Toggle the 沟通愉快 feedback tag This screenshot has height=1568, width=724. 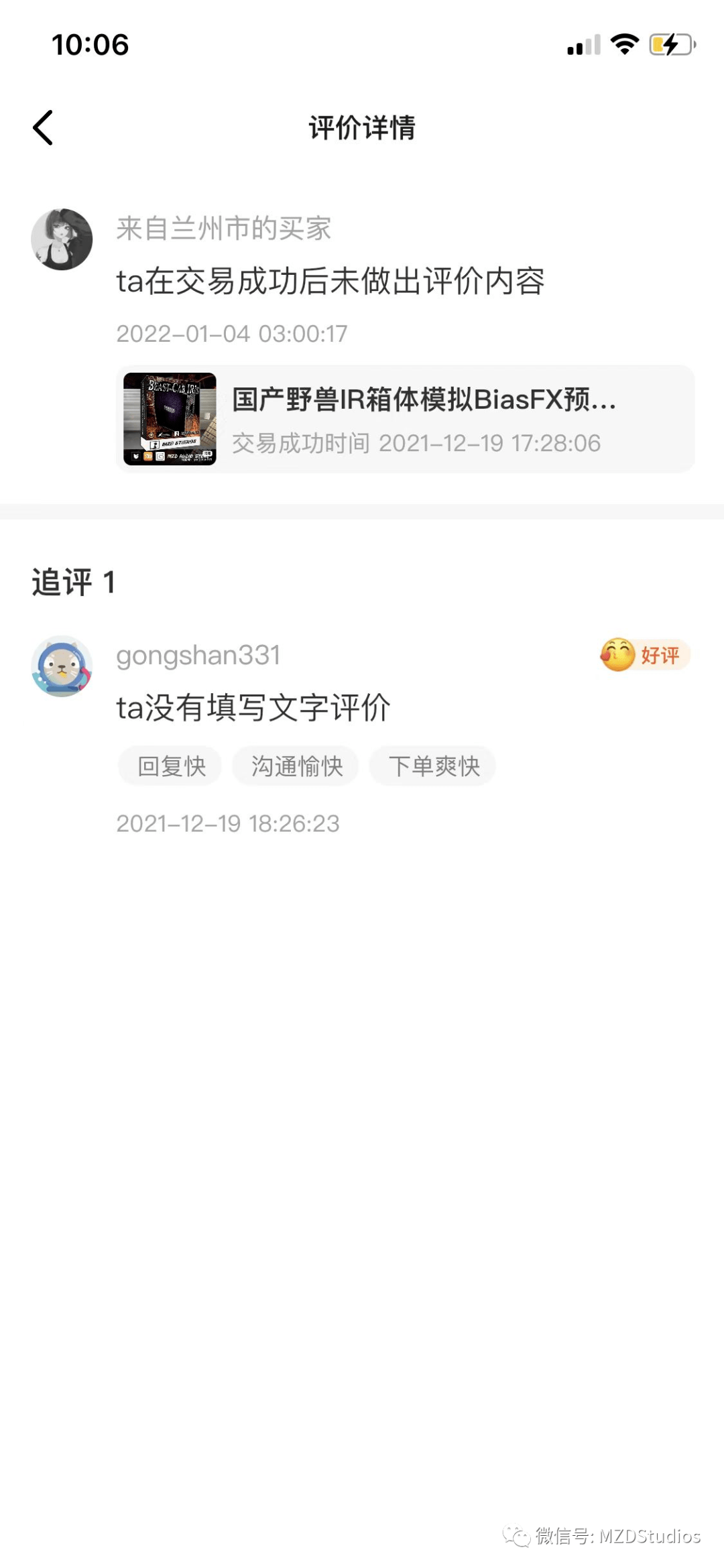295,766
